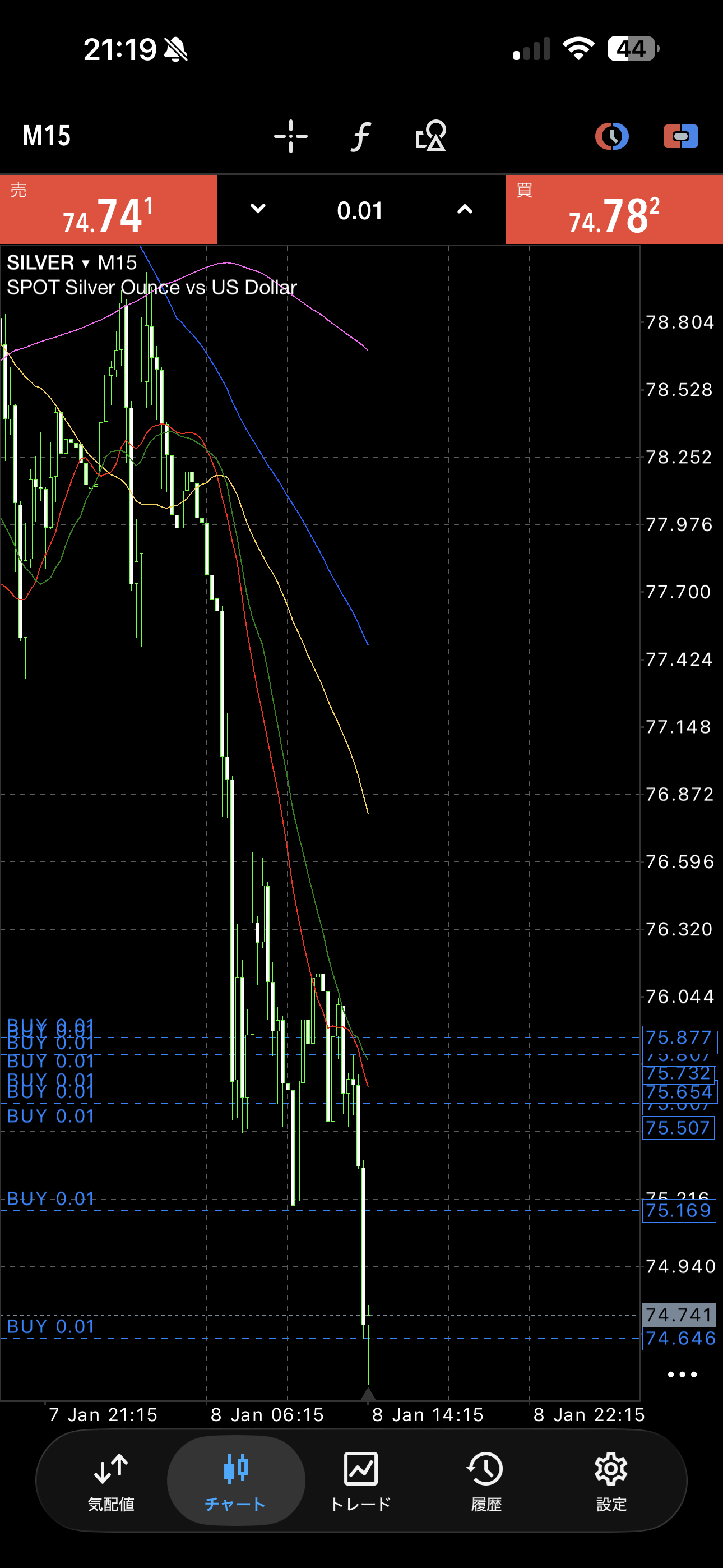Screen dimensions: 723x1568
Task: Open the indicators function menu
Action: point(360,136)
